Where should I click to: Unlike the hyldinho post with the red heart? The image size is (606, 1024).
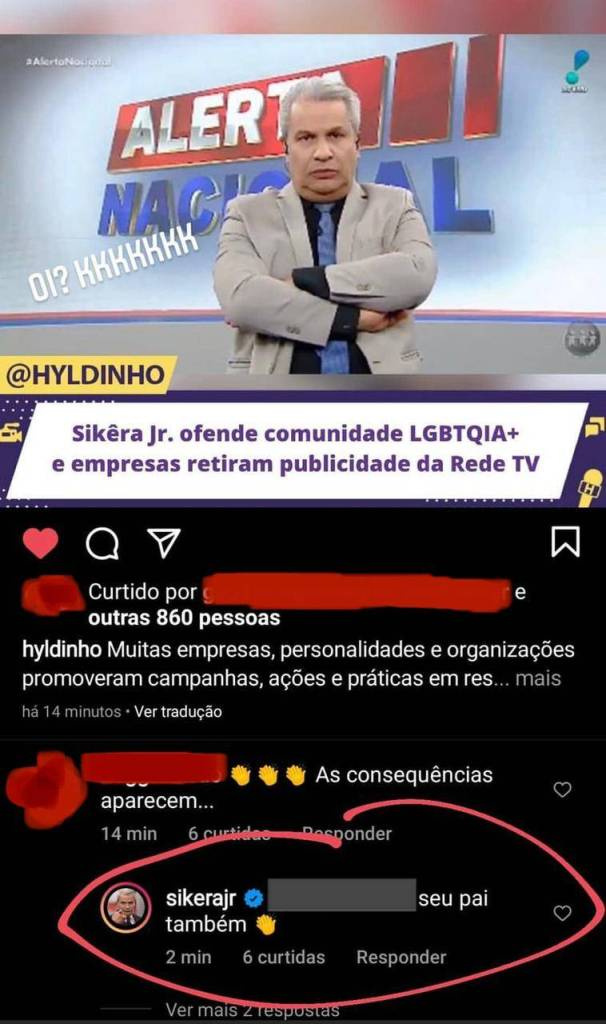pos(40,543)
